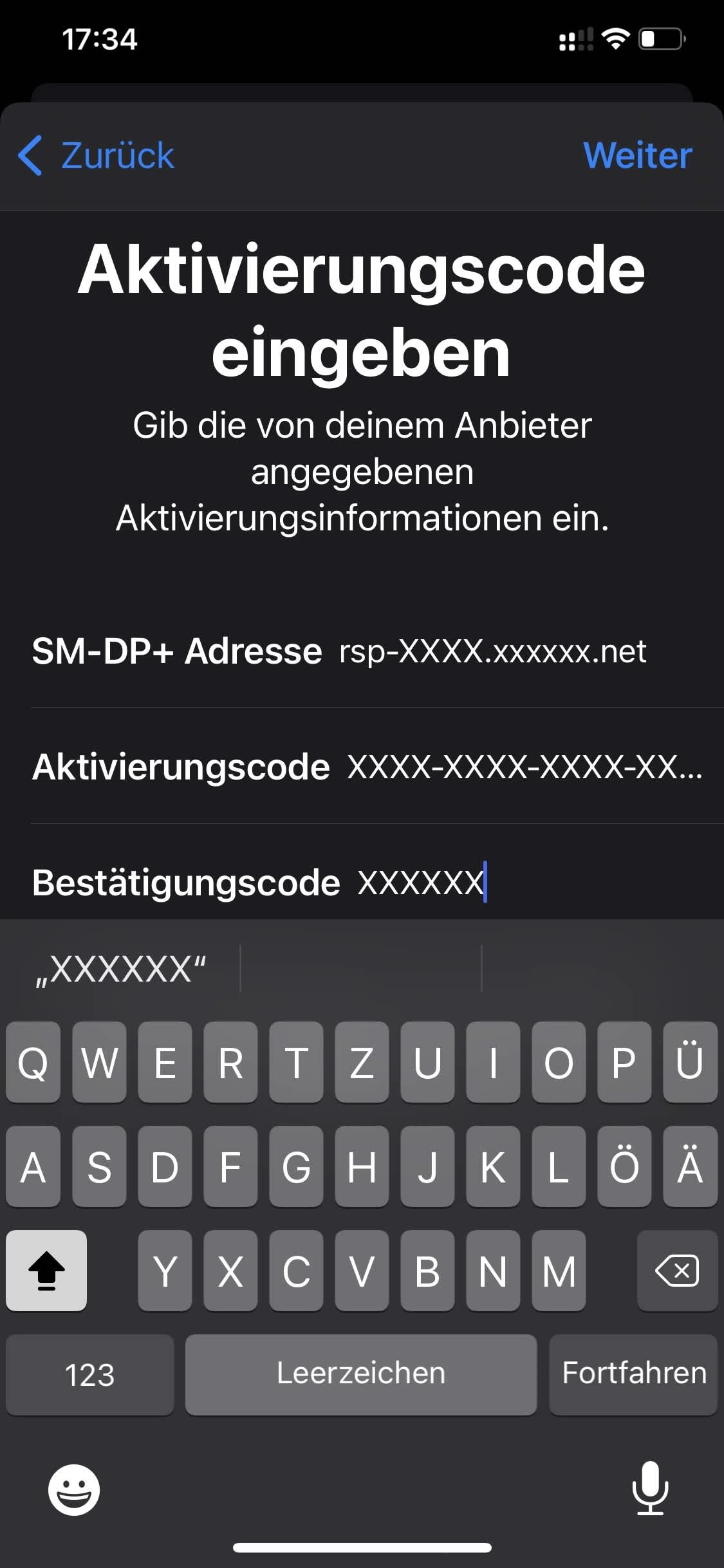Image resolution: width=724 pixels, height=1568 pixels.
Task: Tap the Fortfahren key
Action: 633,1374
